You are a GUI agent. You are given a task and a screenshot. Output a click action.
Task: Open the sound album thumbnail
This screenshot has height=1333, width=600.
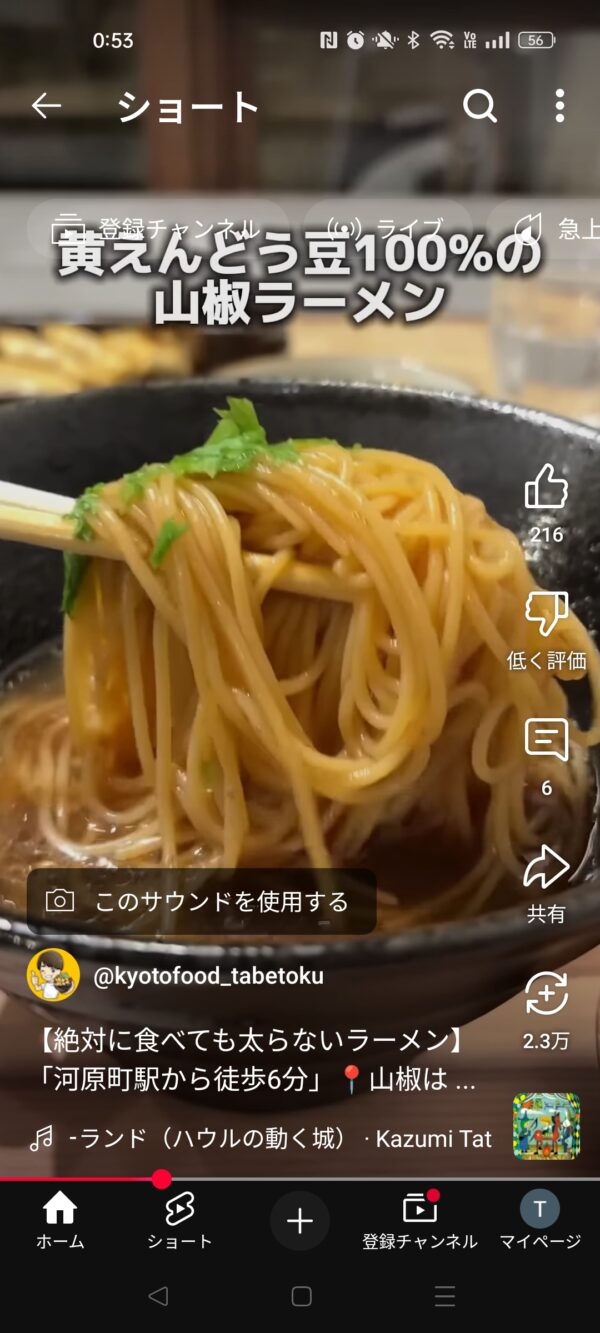546,1126
